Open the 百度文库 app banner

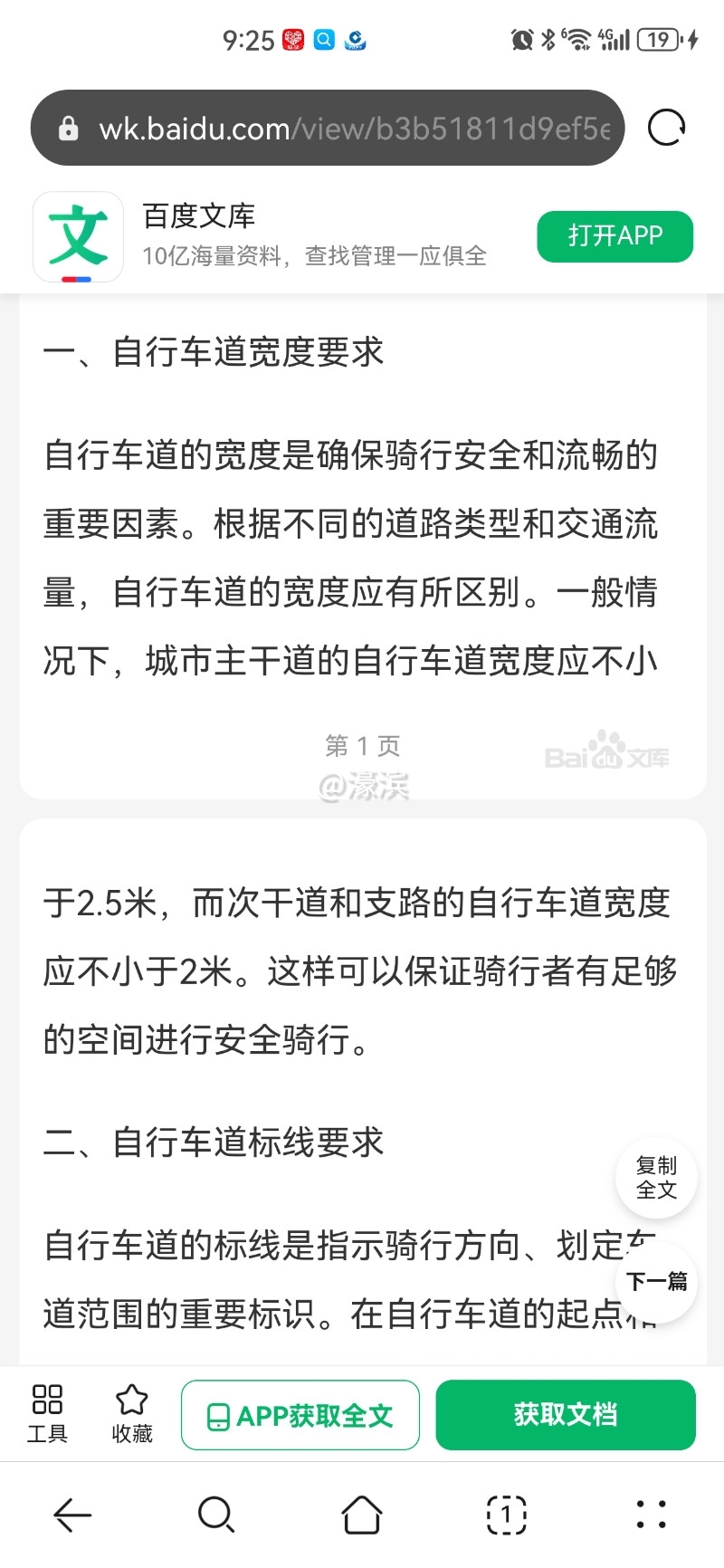(x=271, y=235)
